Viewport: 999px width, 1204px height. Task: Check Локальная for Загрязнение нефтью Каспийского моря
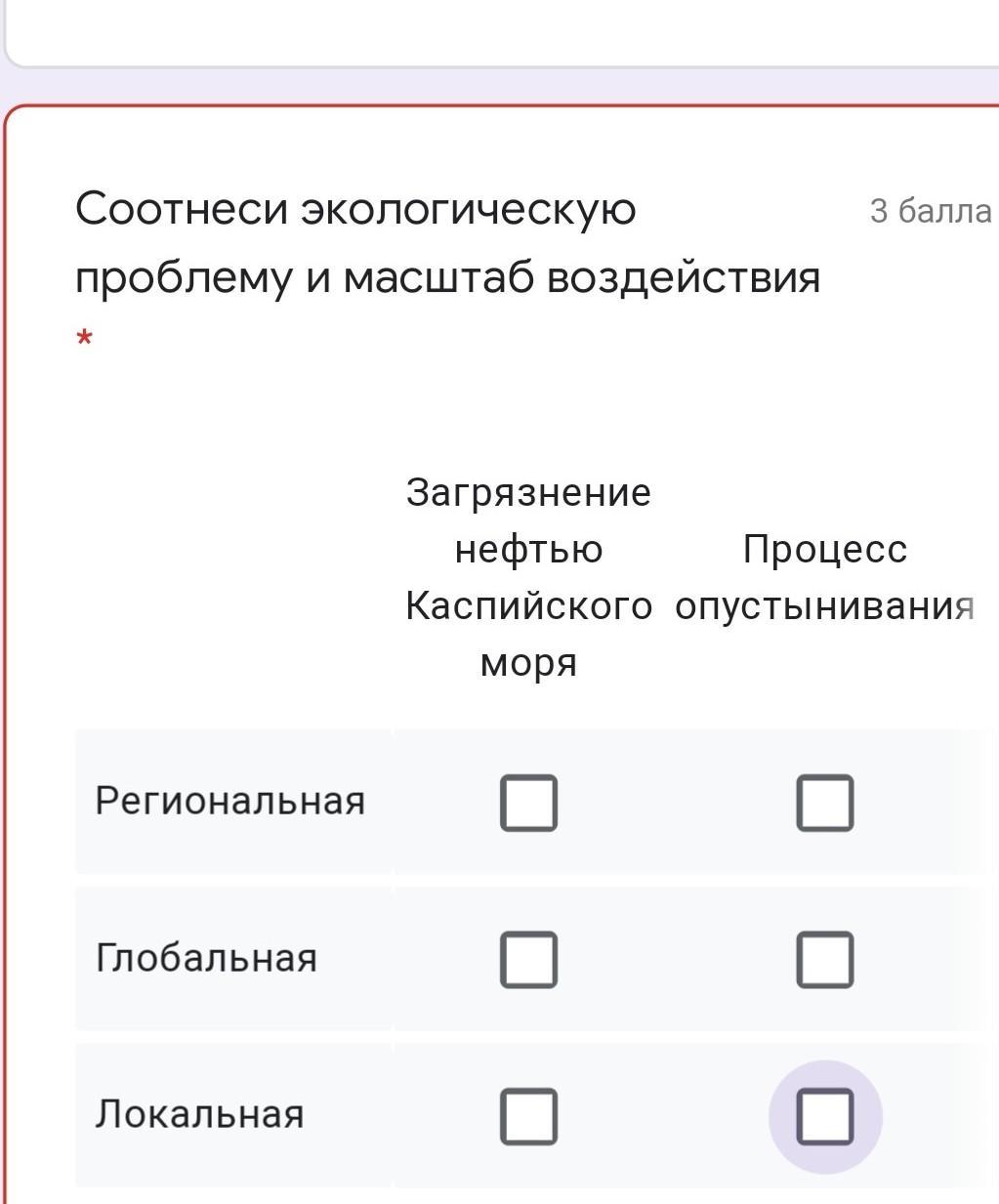[x=528, y=1116]
